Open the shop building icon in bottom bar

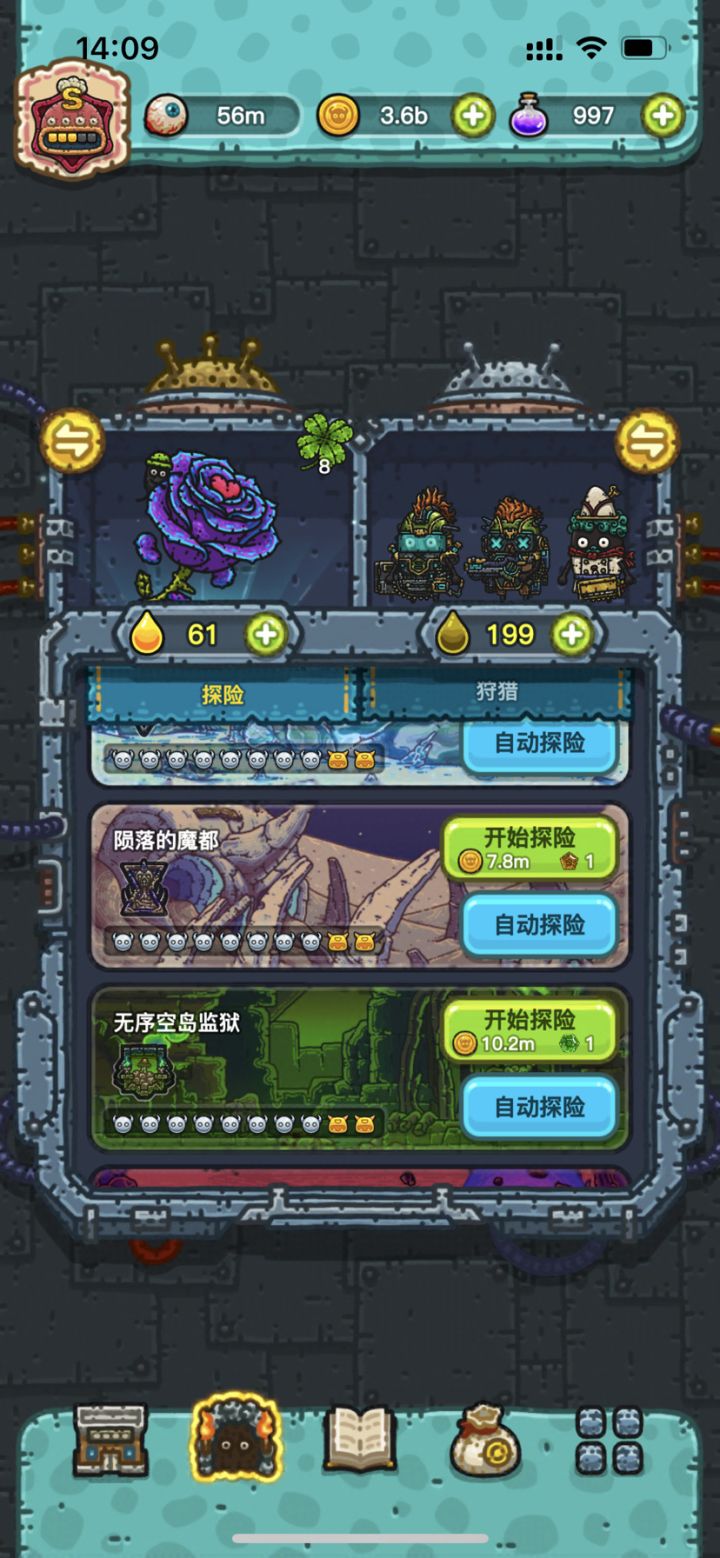[x=110, y=1440]
